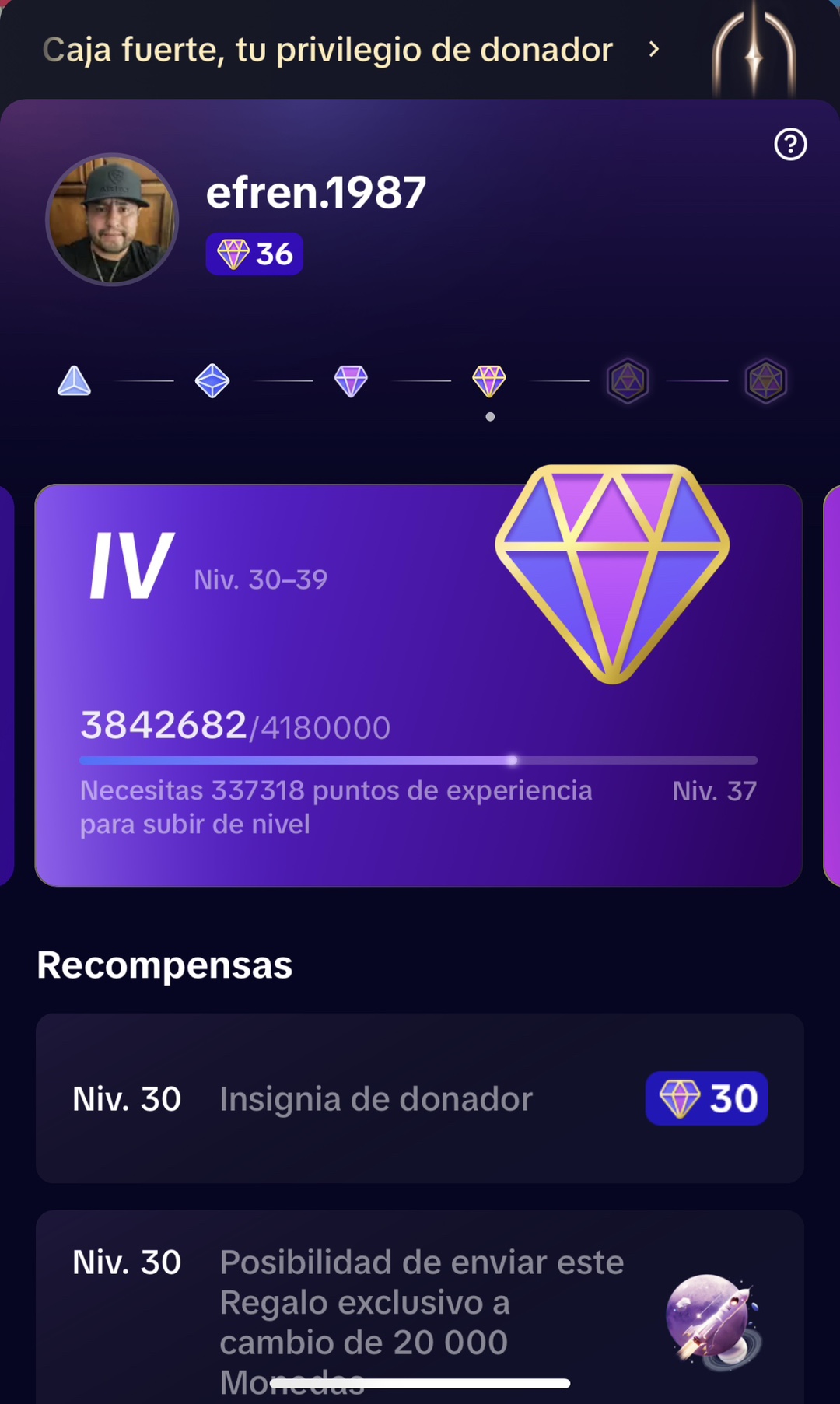Viewport: 840px width, 1404px height.
Task: Open the help question mark icon
Action: pos(790,145)
